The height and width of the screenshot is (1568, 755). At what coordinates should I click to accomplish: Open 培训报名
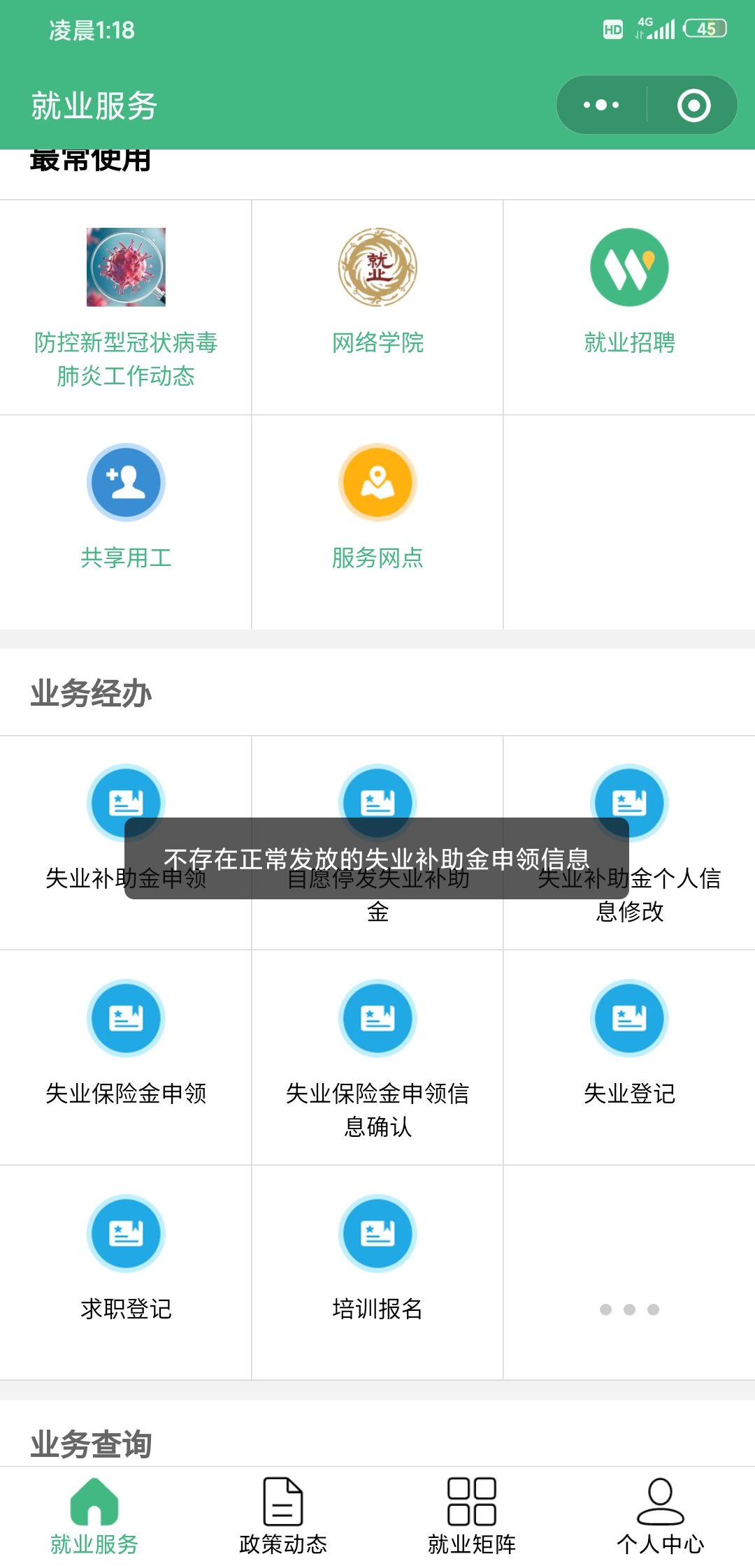[377, 1273]
